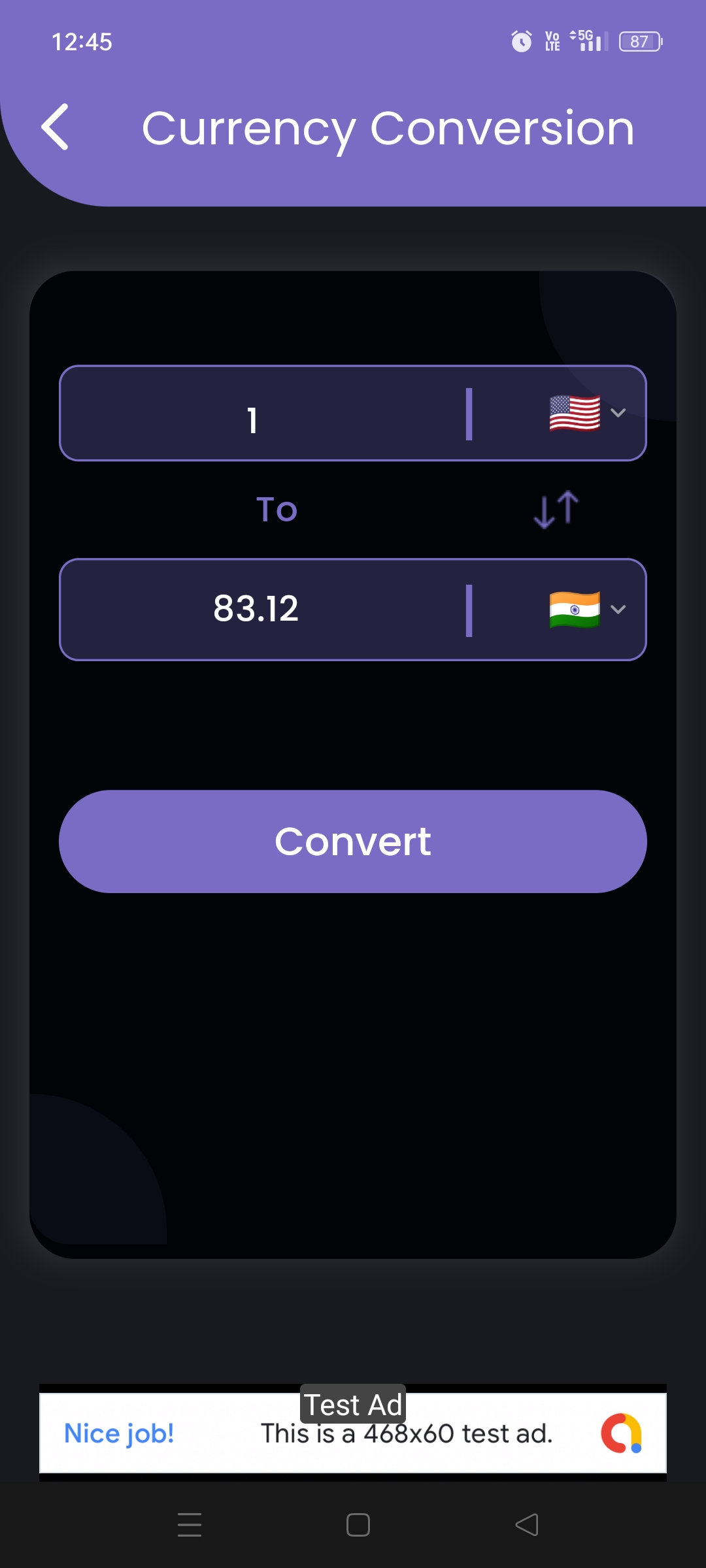Open the India flag currency dropdown
Screen dimensions: 706x1568
[587, 609]
